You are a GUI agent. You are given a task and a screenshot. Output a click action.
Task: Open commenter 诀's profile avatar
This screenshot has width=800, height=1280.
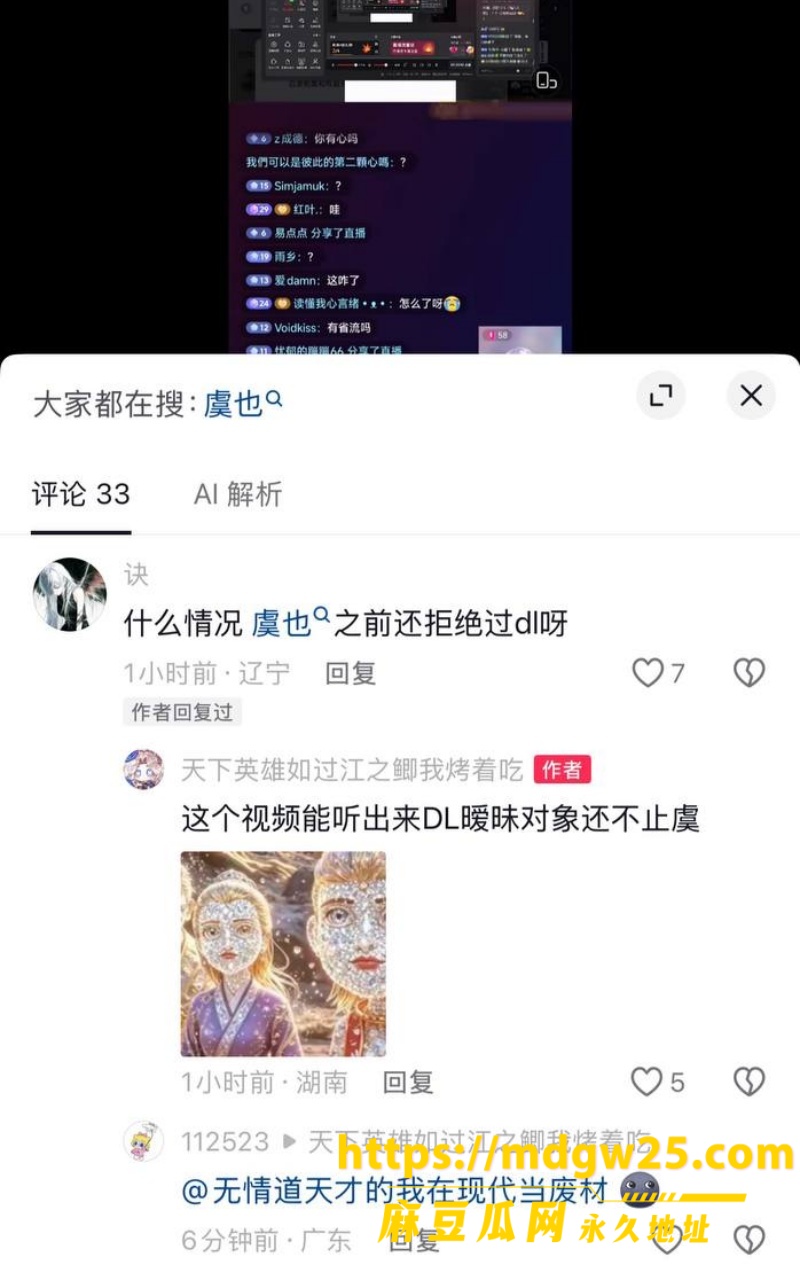coord(70,595)
